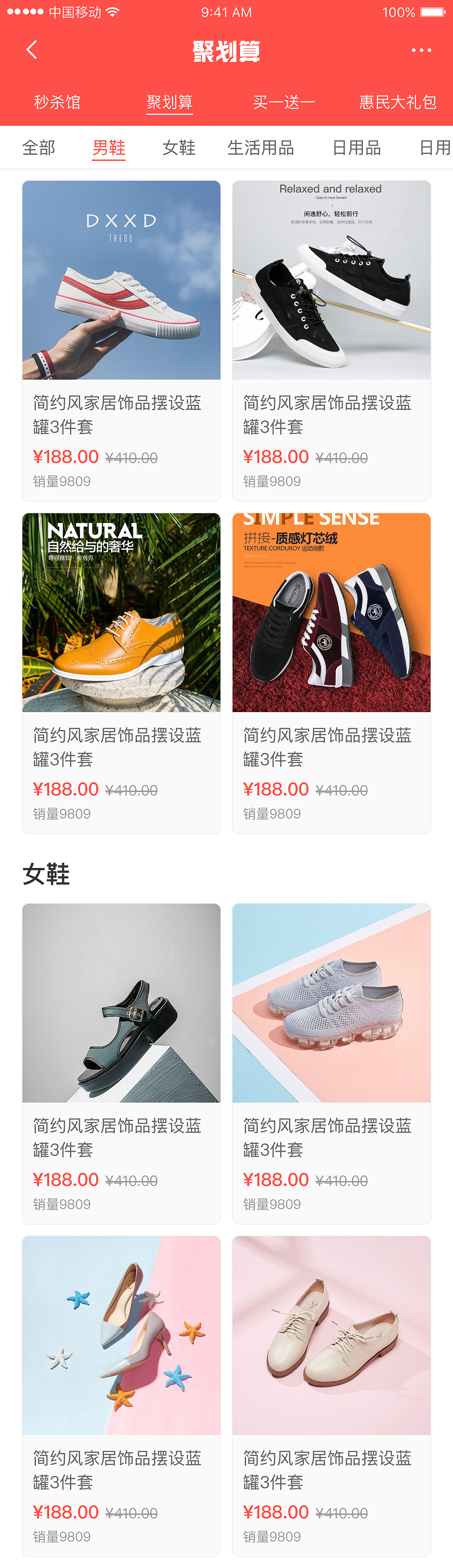Show the 全部 category
The width and height of the screenshot is (453, 1568).
coord(38,148)
